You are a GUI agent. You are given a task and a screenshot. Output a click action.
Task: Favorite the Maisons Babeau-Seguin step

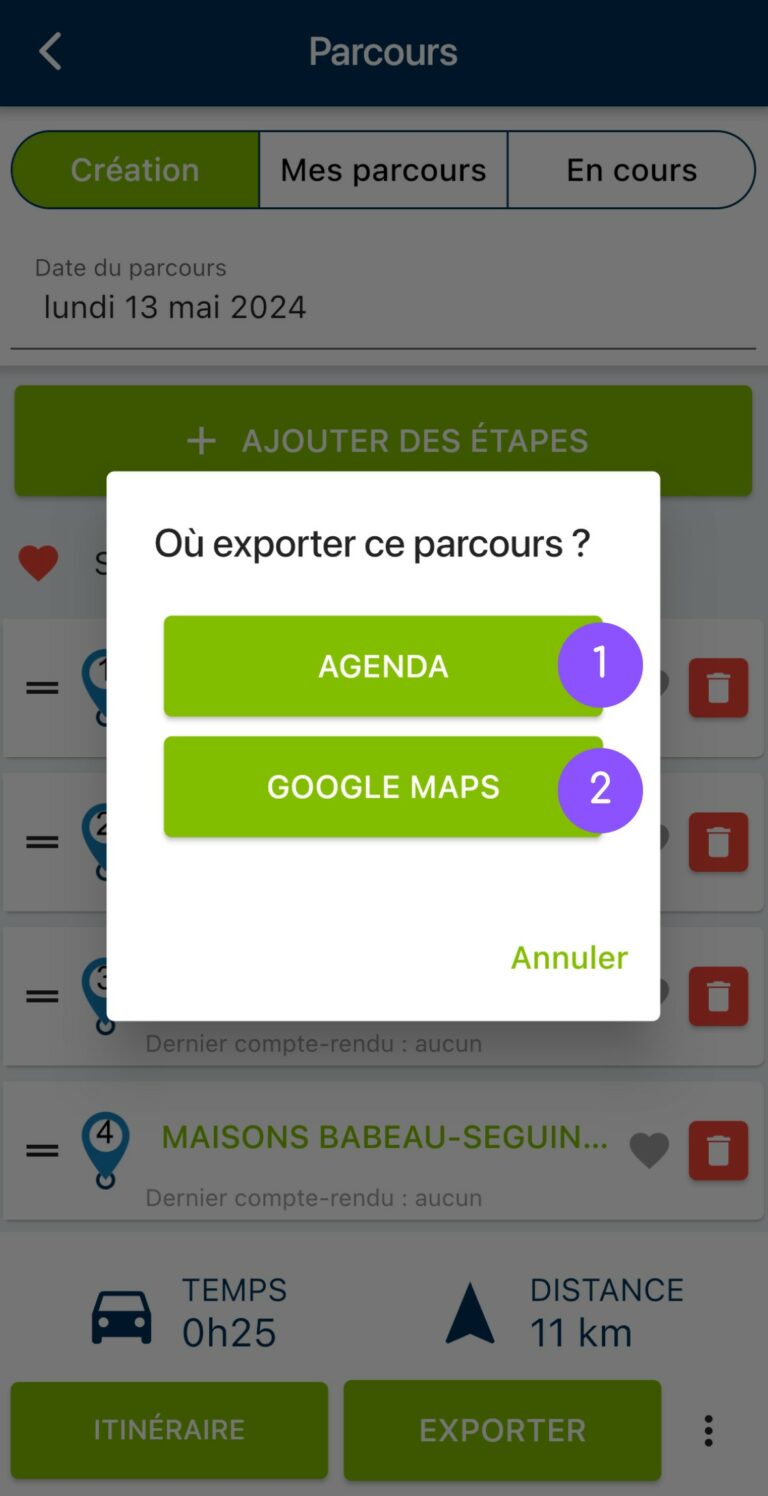pyautogui.click(x=649, y=1150)
